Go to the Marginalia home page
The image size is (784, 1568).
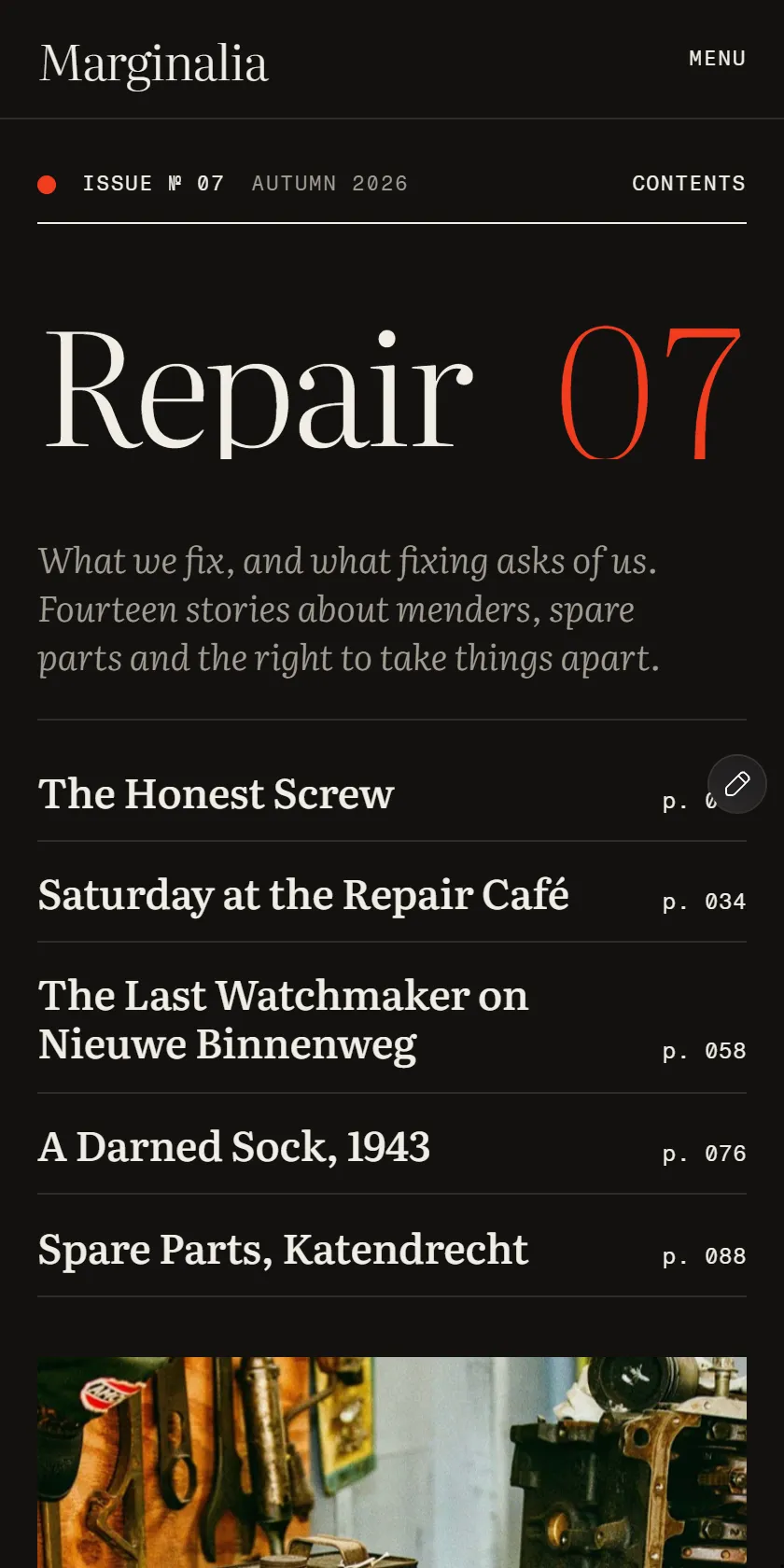(154, 64)
